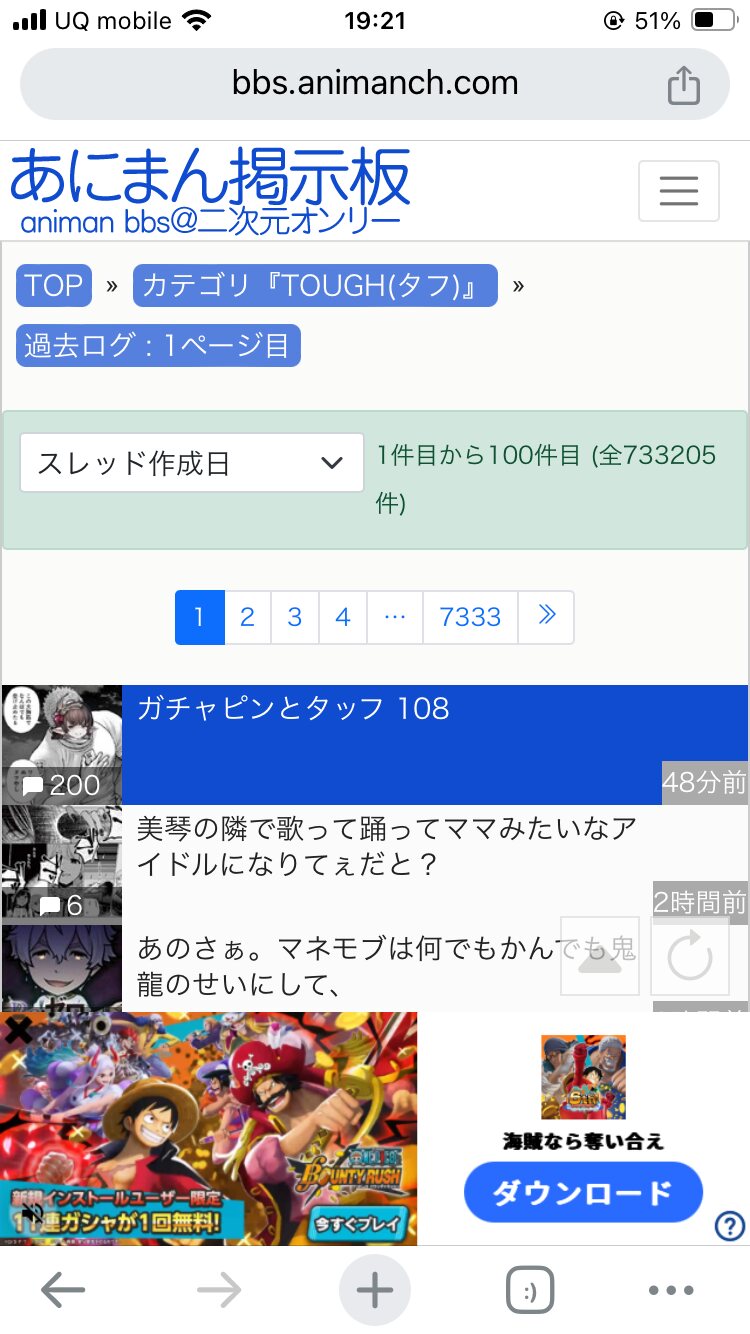
Task: Open a new browser tab with plus
Action: click(x=375, y=1290)
